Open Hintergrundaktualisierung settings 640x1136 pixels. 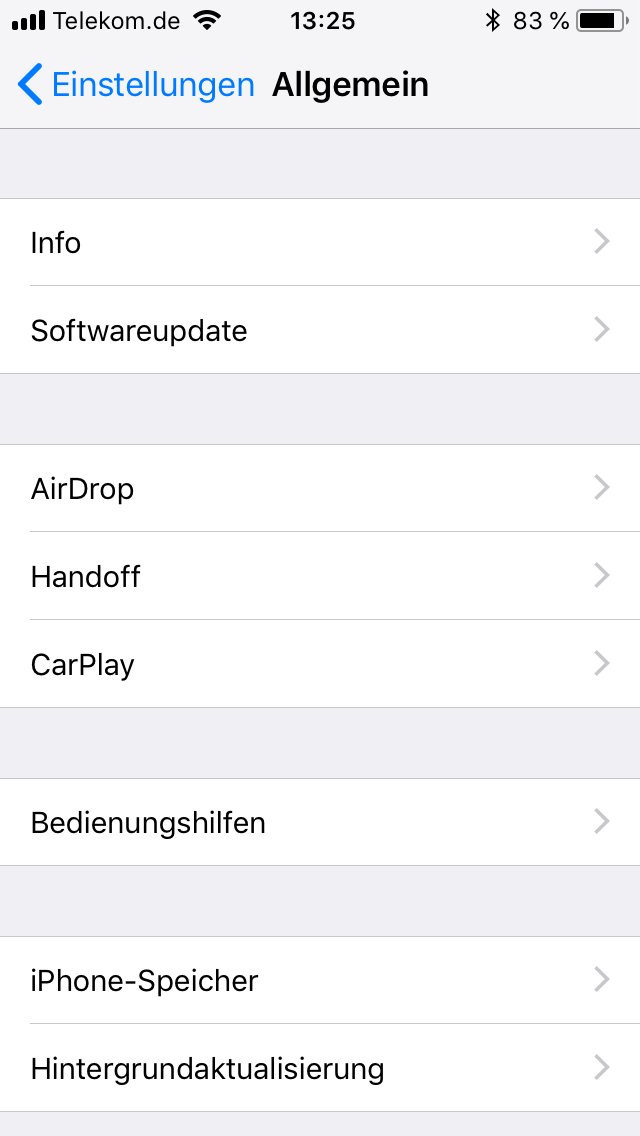coord(320,1068)
